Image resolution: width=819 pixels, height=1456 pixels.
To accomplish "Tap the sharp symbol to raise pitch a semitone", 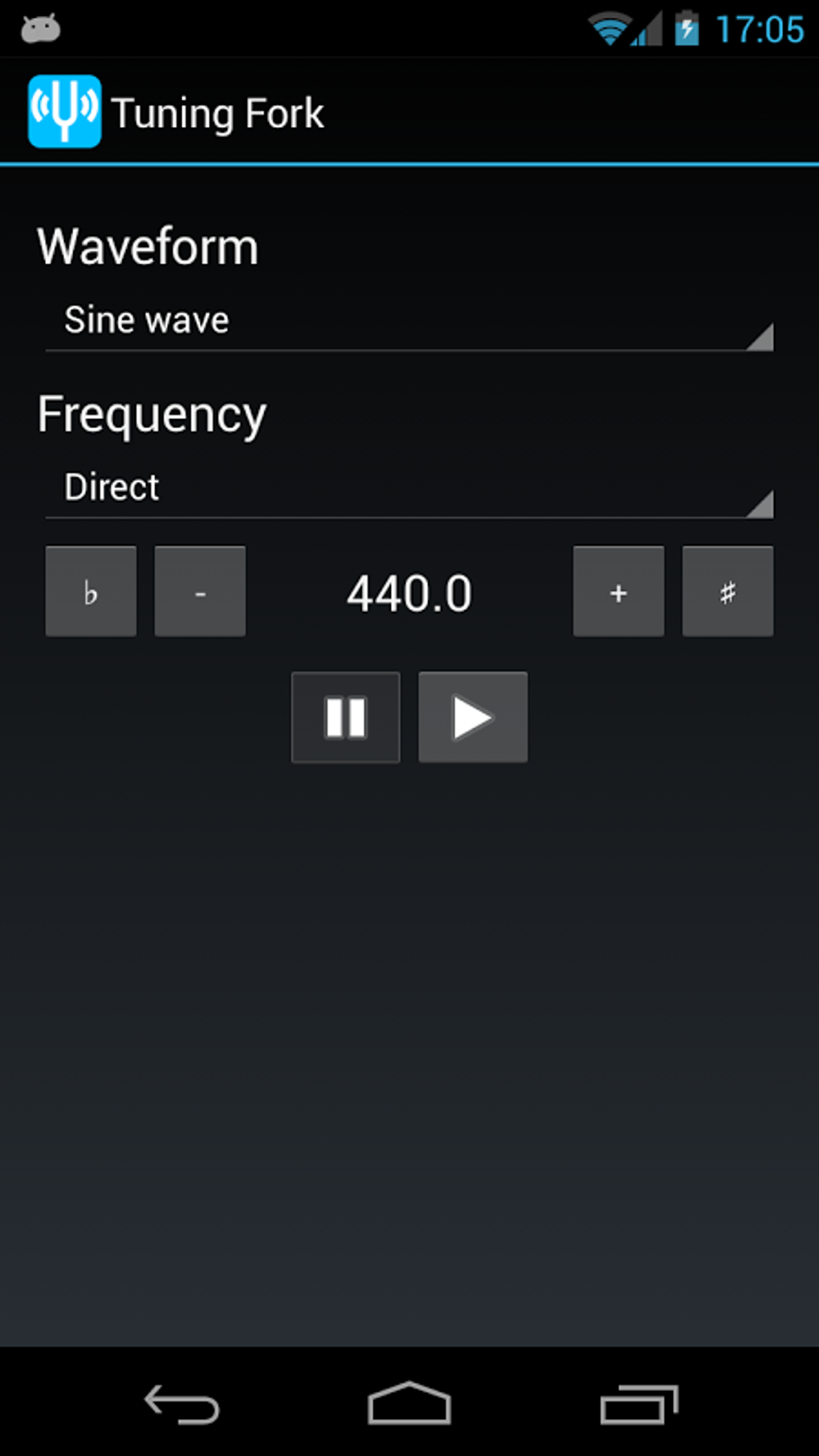I will pos(727,592).
